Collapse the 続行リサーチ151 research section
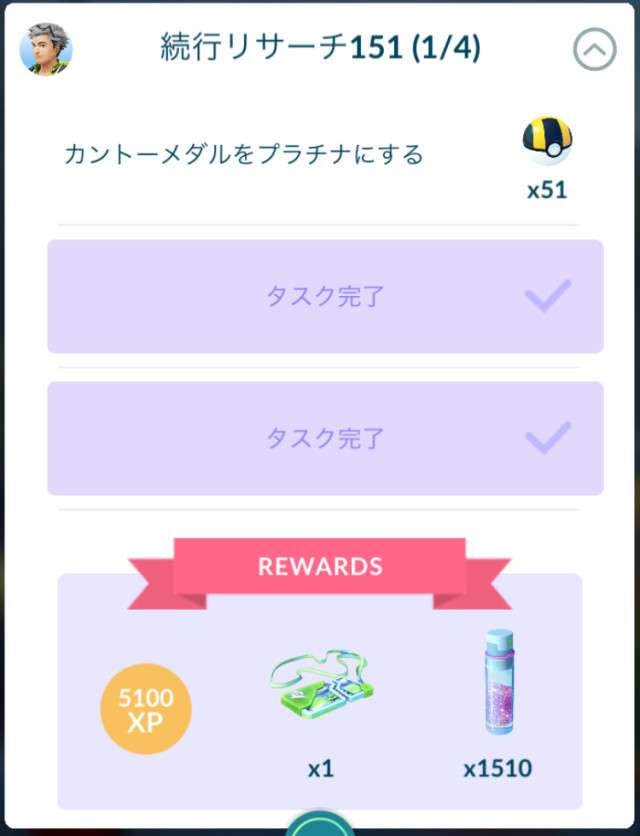 click(x=594, y=50)
